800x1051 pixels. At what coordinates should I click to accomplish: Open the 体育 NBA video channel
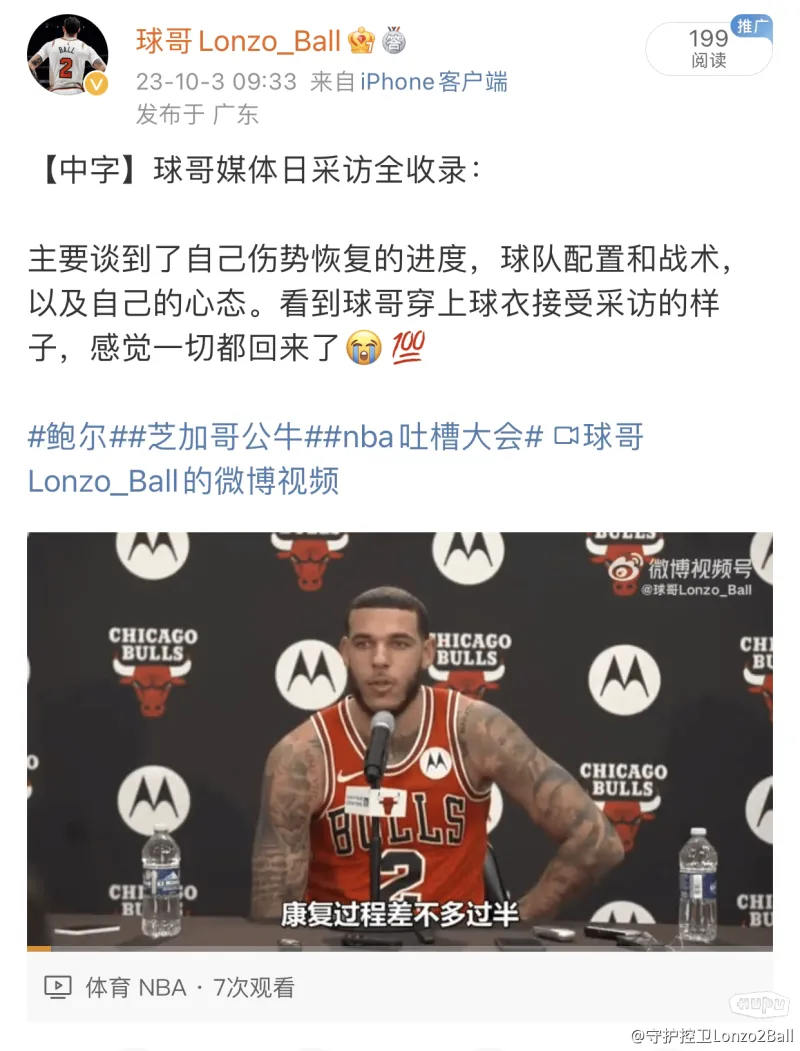[136, 988]
